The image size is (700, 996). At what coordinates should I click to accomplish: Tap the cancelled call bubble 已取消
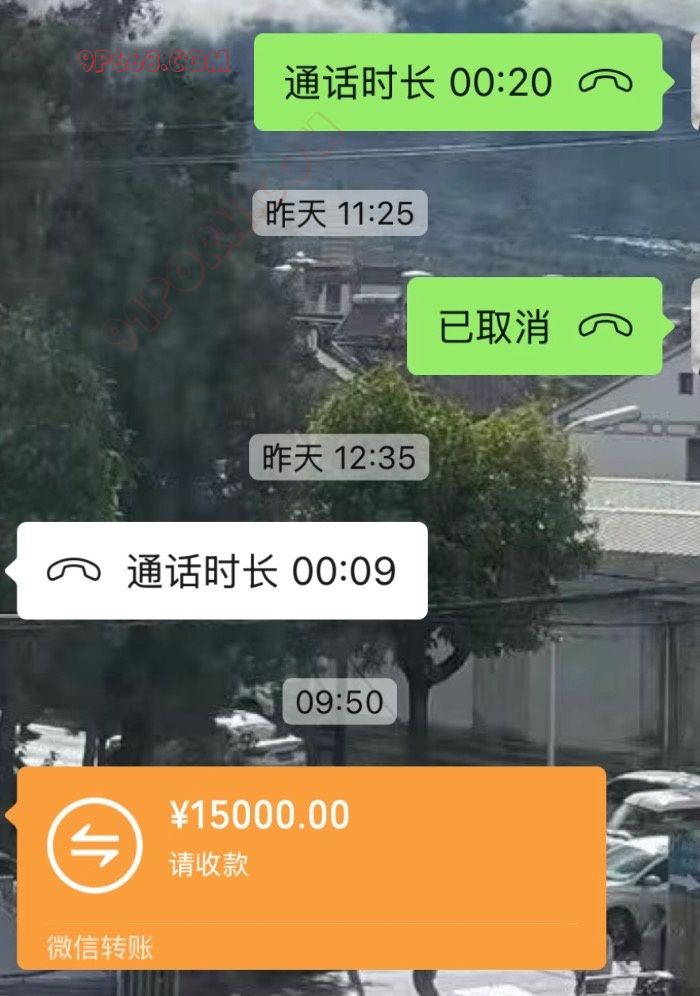[534, 327]
